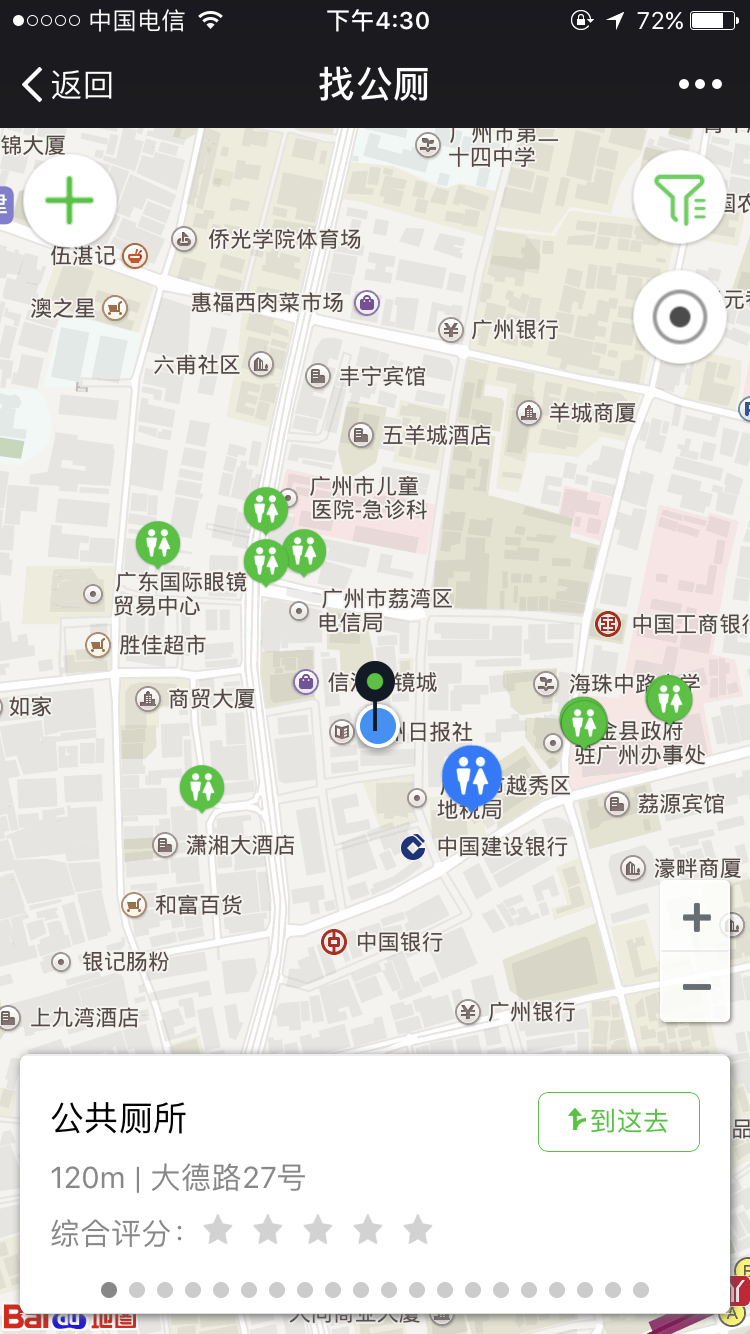Select toilet marker near 潇湘大酒店
Screen dimensions: 750x1334
point(202,786)
